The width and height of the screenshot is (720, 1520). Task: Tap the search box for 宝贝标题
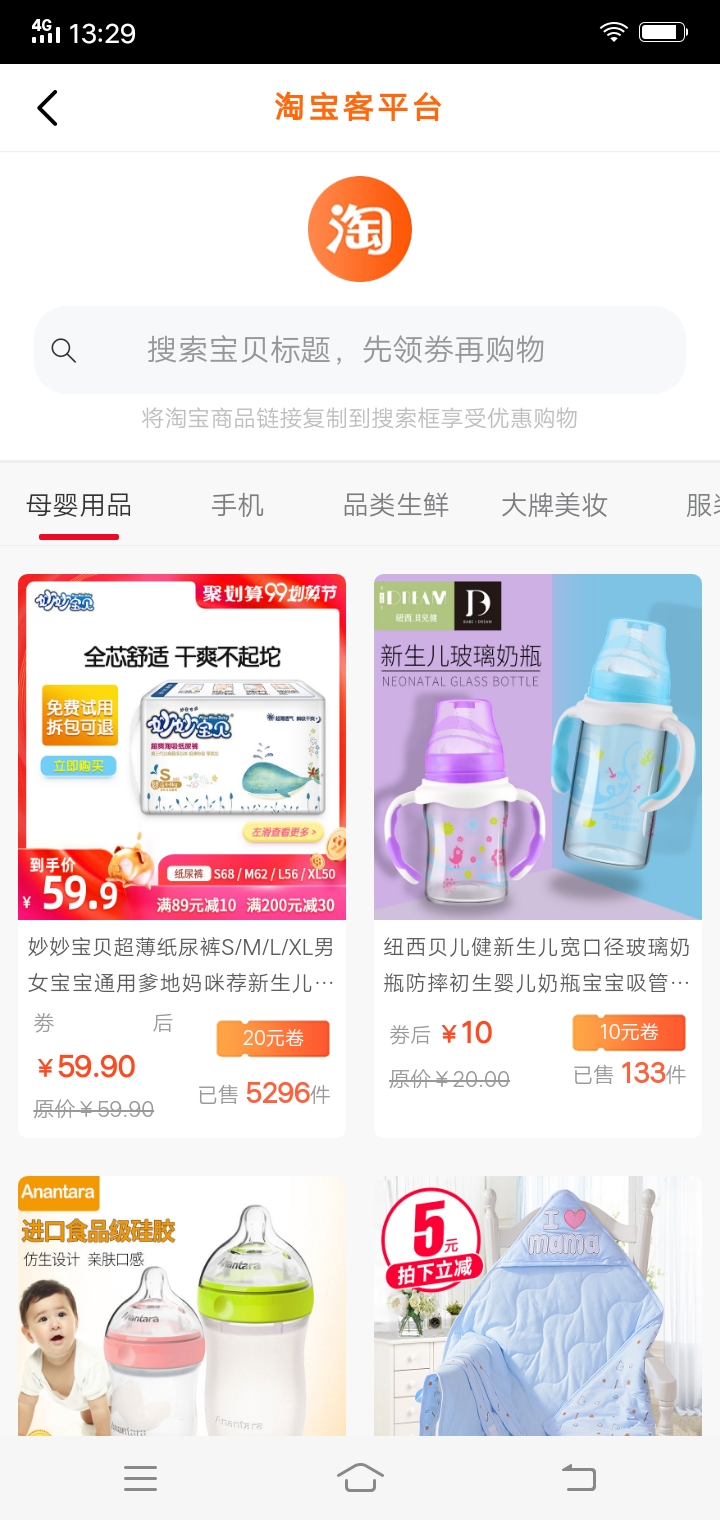360,350
